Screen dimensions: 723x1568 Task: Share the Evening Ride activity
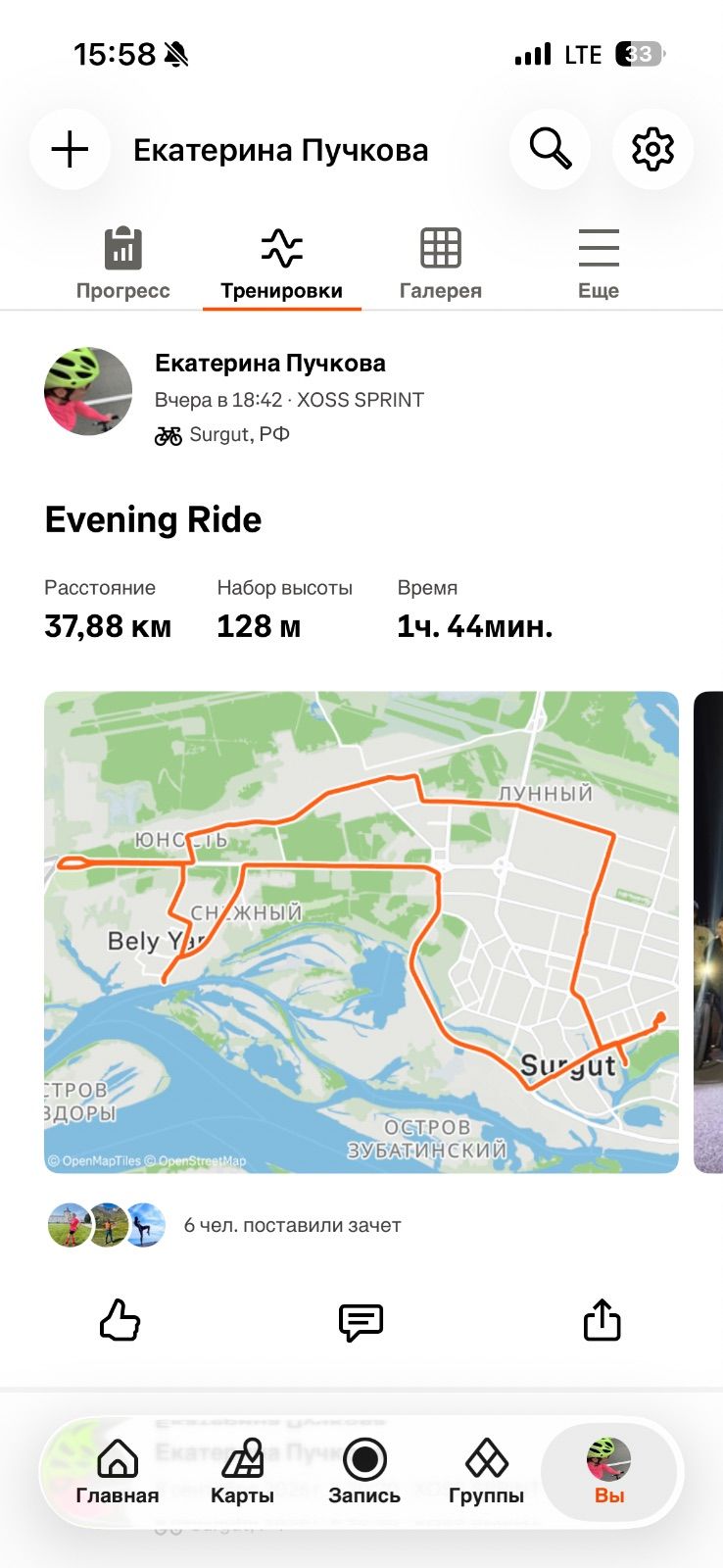point(602,1320)
